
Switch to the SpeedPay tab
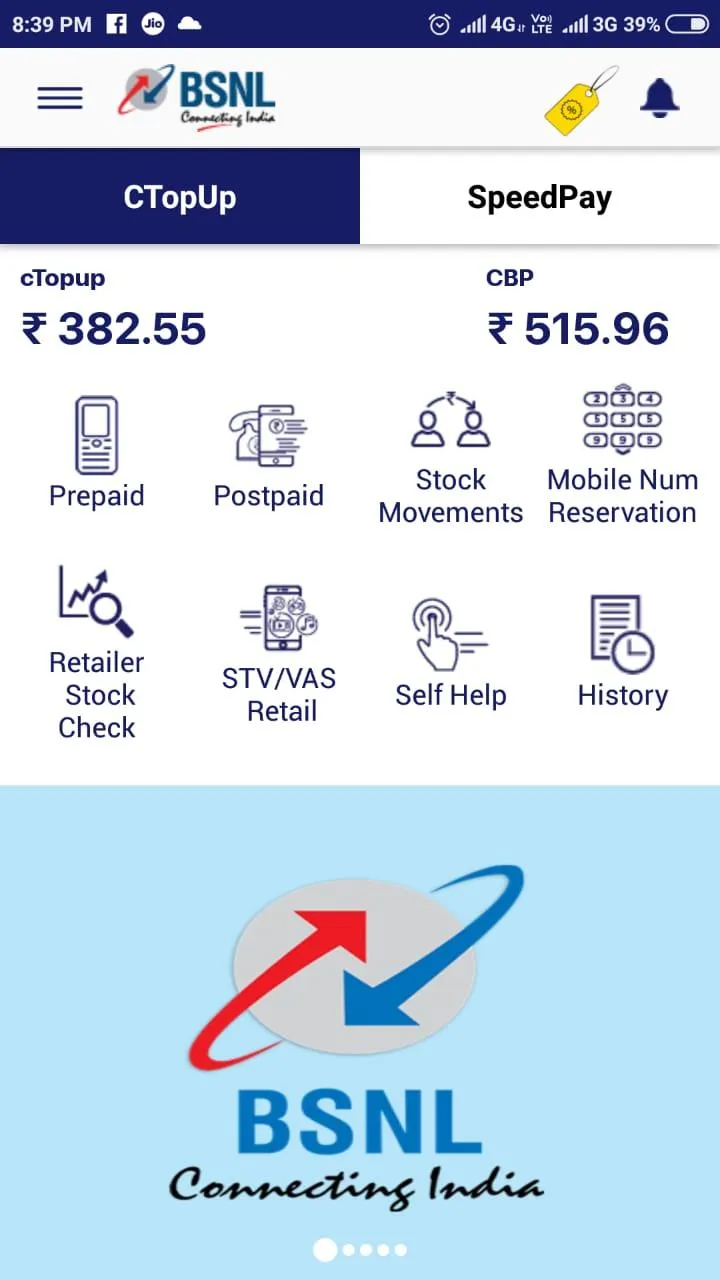540,197
